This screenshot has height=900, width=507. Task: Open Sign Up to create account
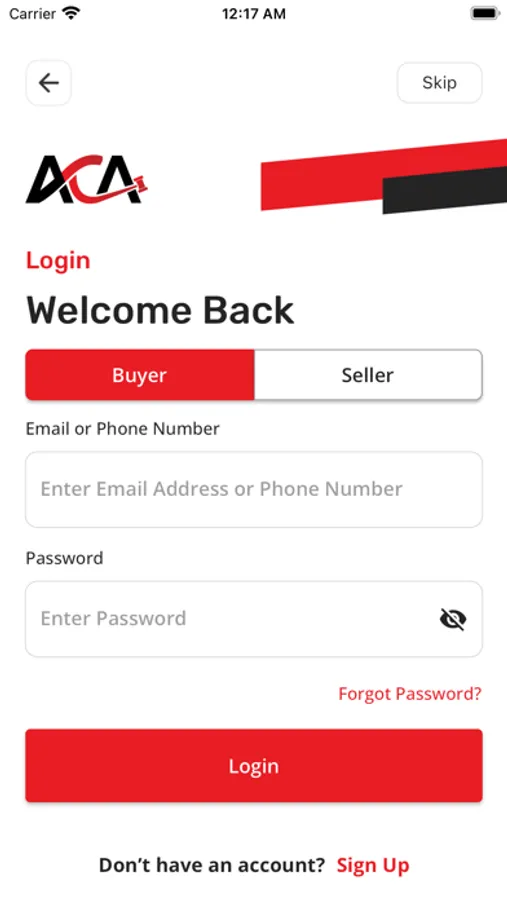(373, 865)
